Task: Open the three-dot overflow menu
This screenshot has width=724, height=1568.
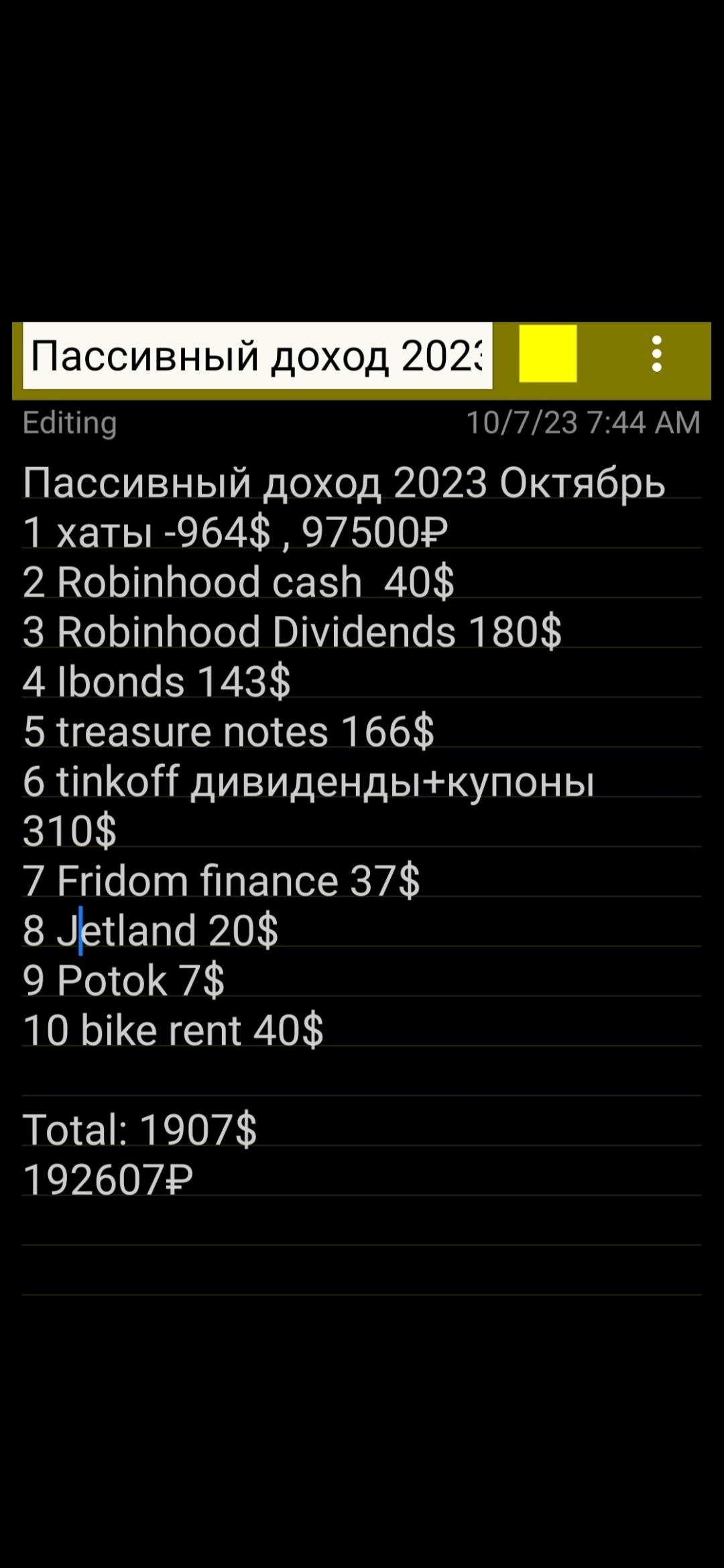Action: click(656, 356)
